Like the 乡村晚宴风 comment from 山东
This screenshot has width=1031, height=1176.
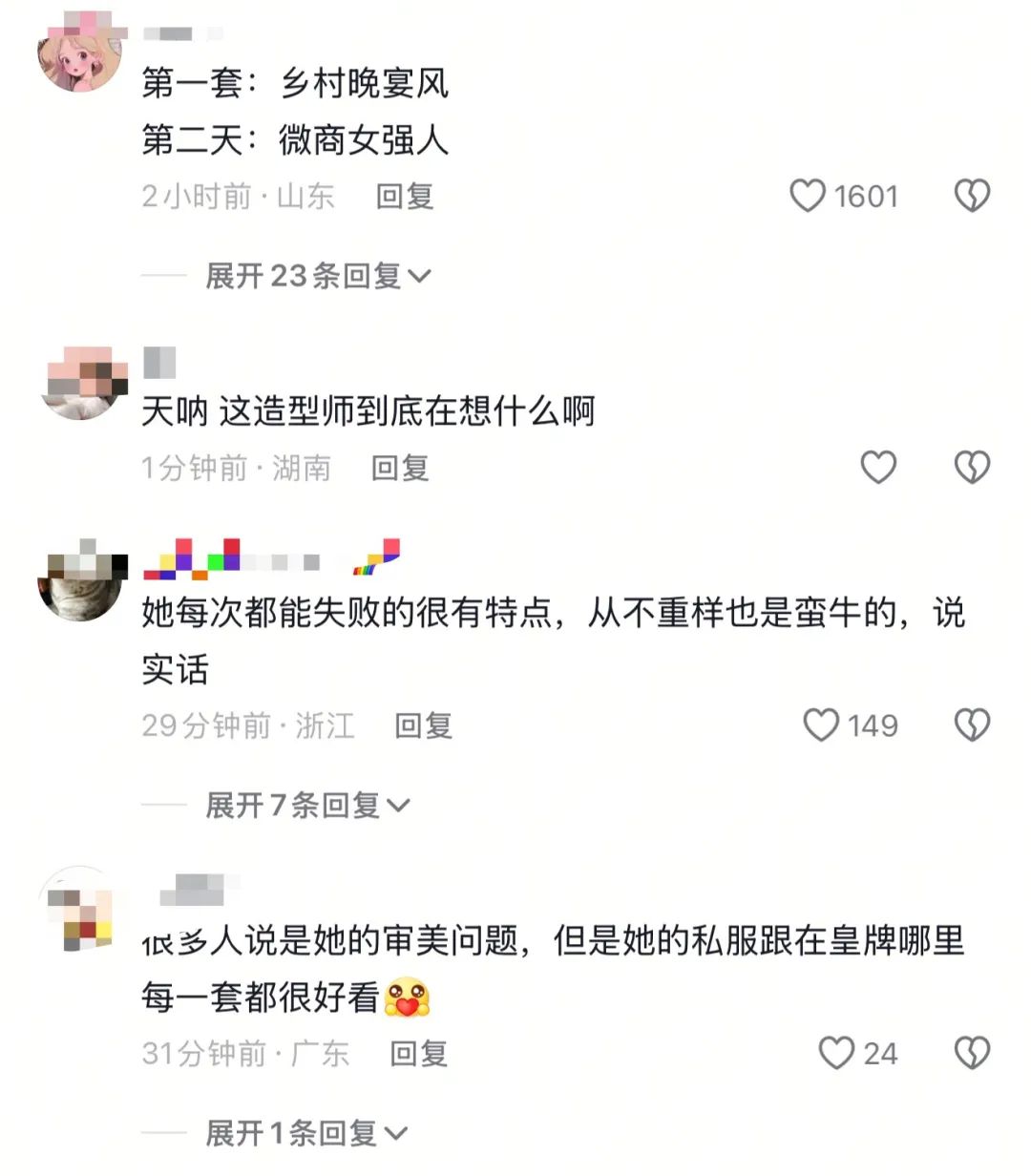coord(808,196)
